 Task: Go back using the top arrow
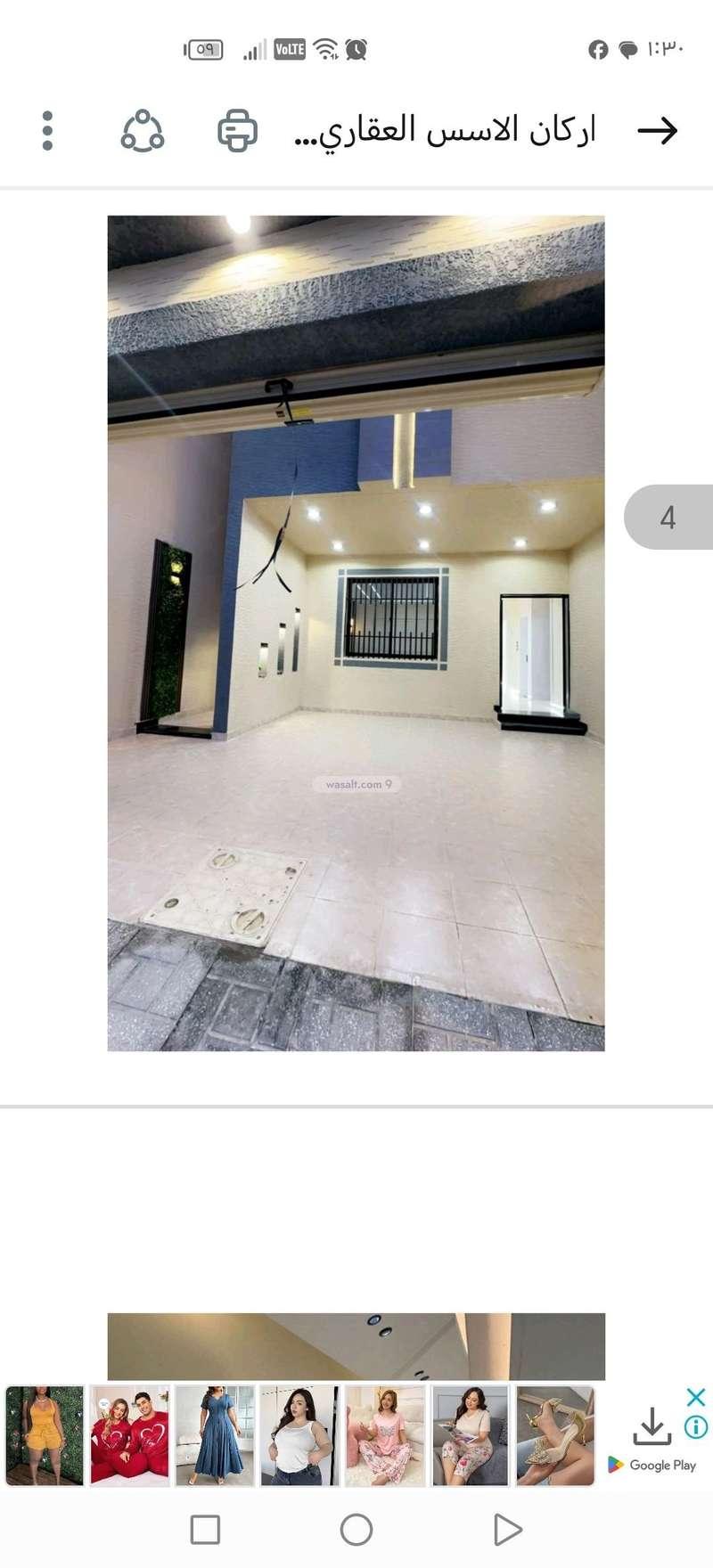658,131
